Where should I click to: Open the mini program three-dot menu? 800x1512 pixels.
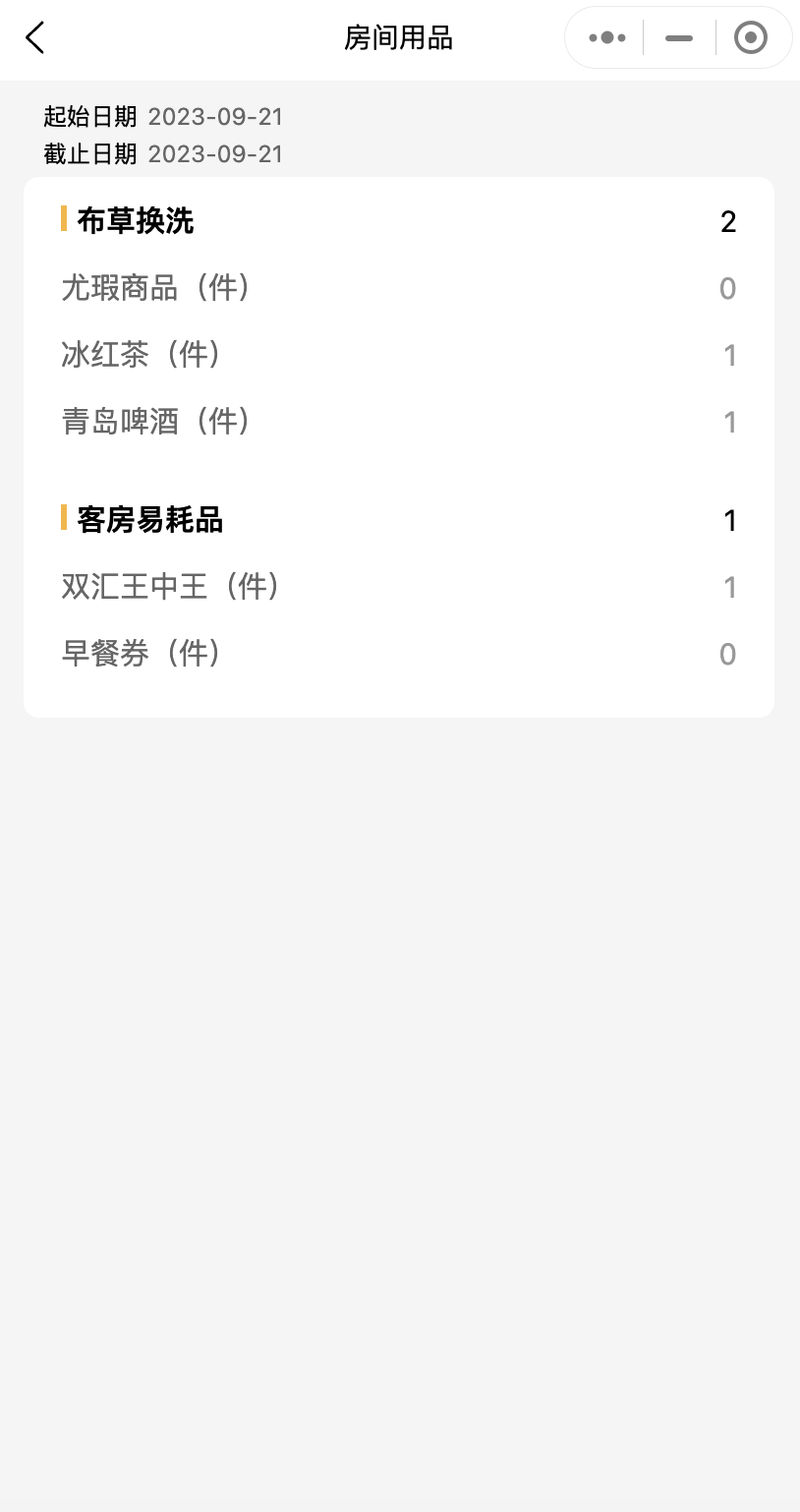(607, 38)
